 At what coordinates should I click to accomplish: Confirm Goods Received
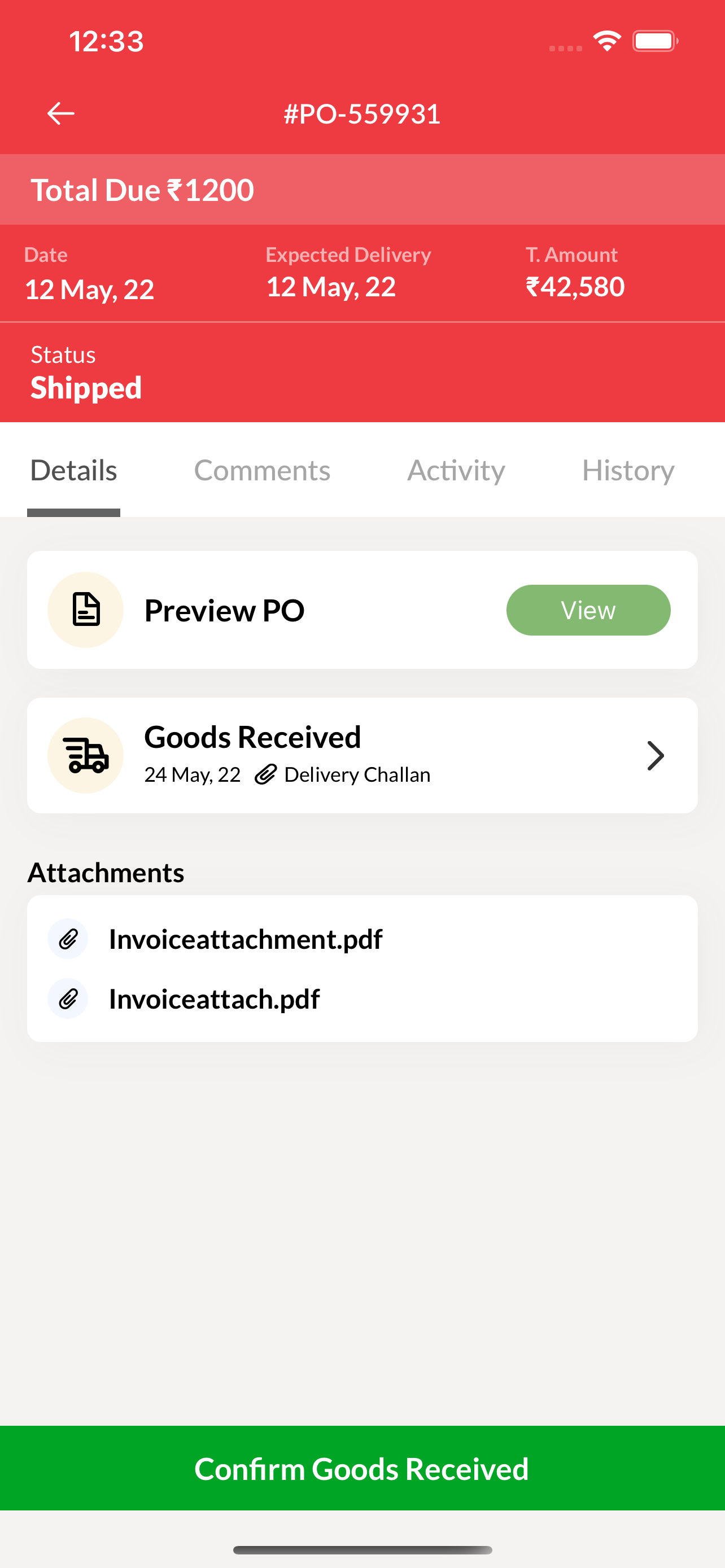[x=362, y=1468]
